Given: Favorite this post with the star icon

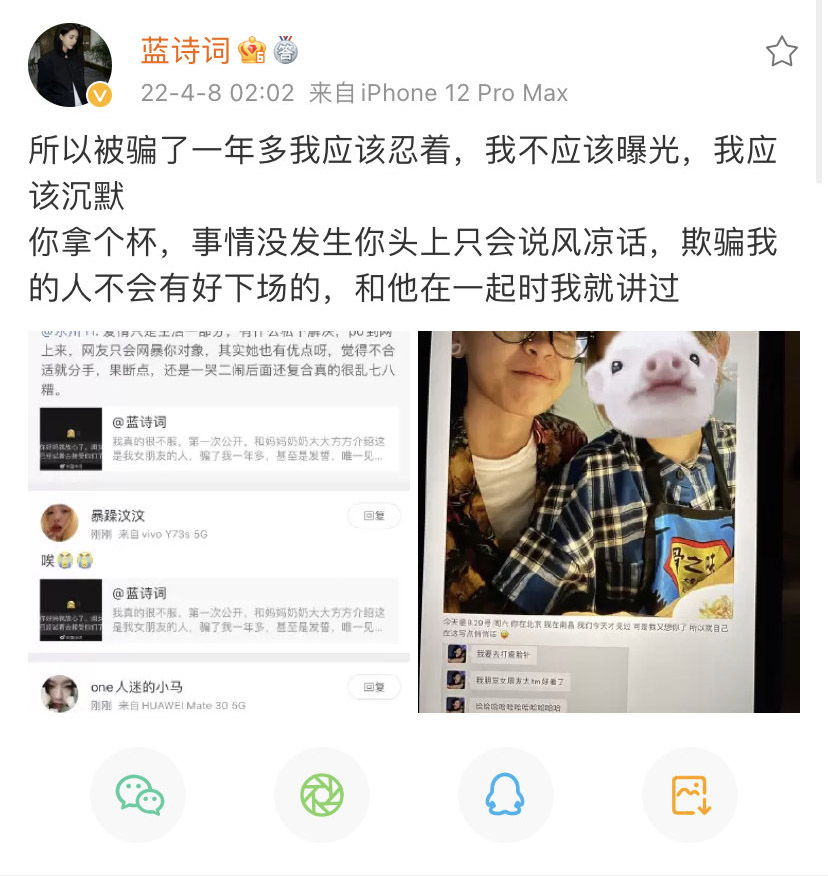Looking at the screenshot, I should click(x=781, y=52).
